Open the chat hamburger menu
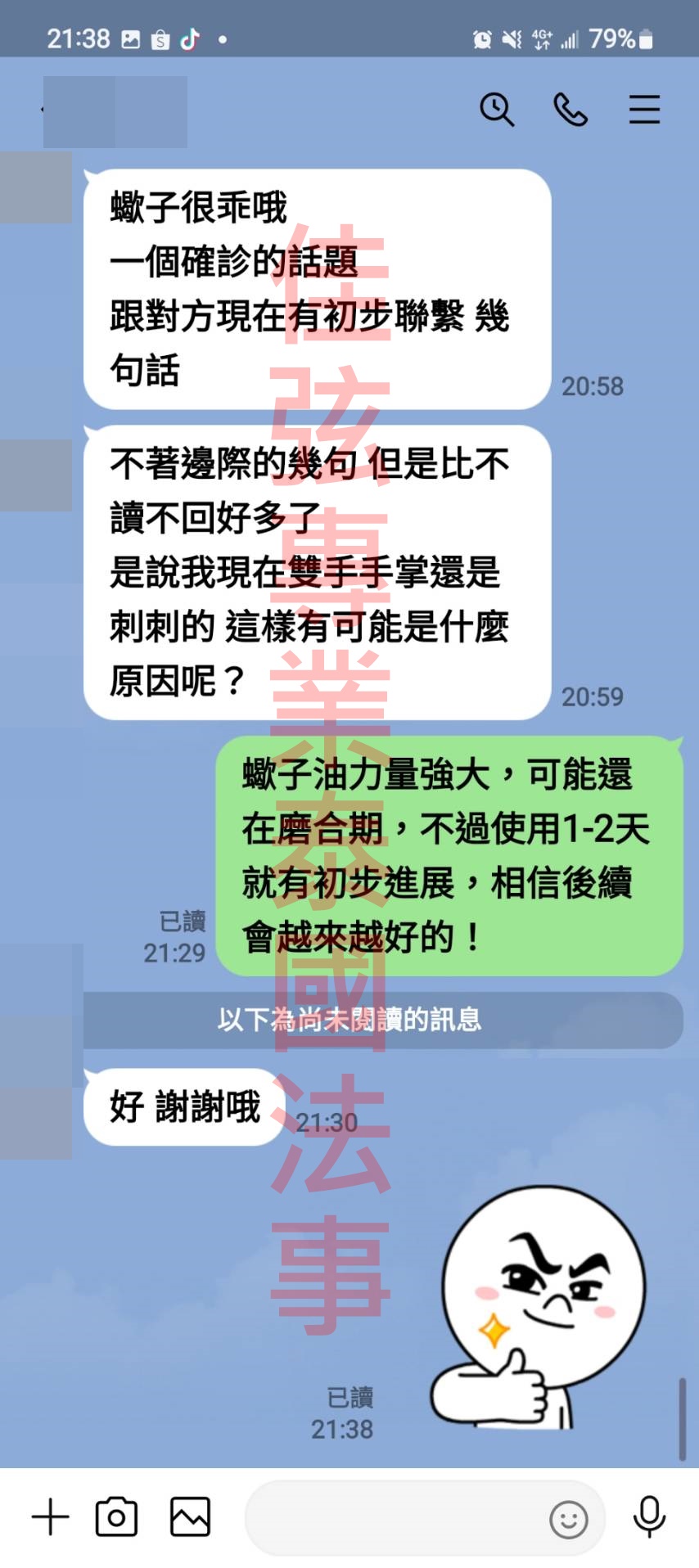 pyautogui.click(x=644, y=109)
